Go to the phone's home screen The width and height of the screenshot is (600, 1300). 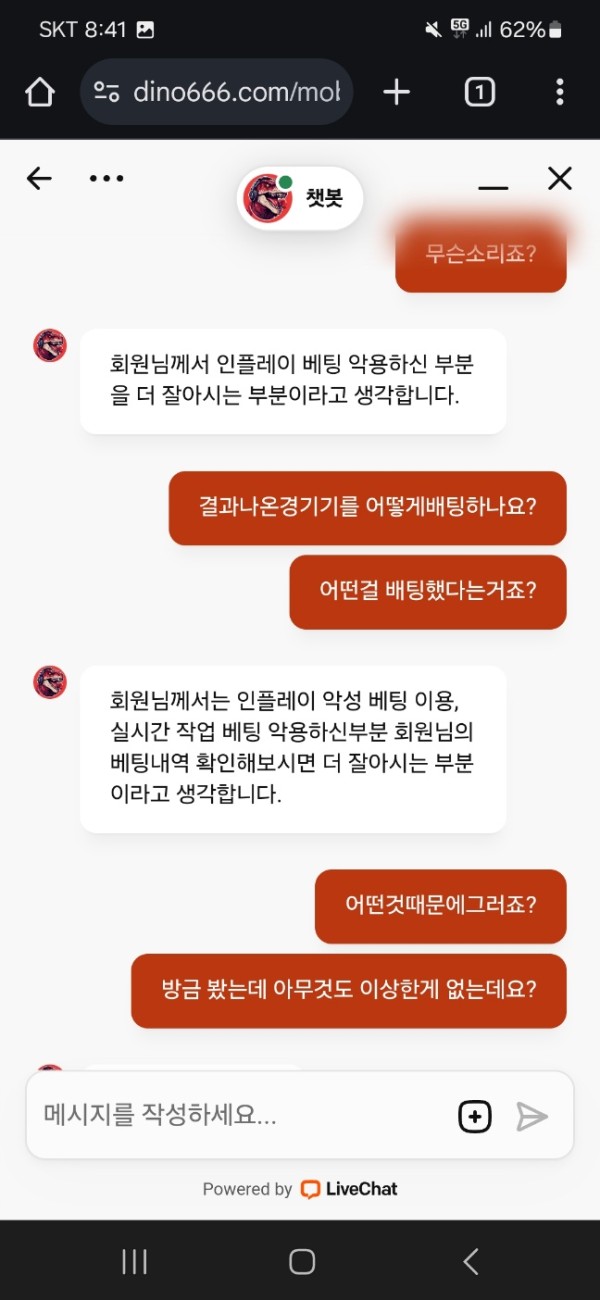[301, 1262]
